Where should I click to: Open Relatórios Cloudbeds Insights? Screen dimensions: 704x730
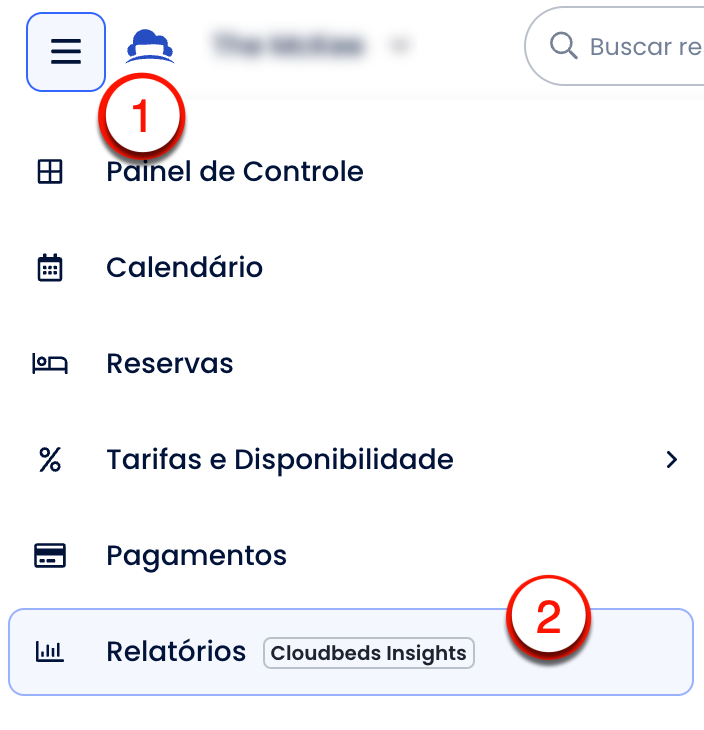(x=350, y=652)
